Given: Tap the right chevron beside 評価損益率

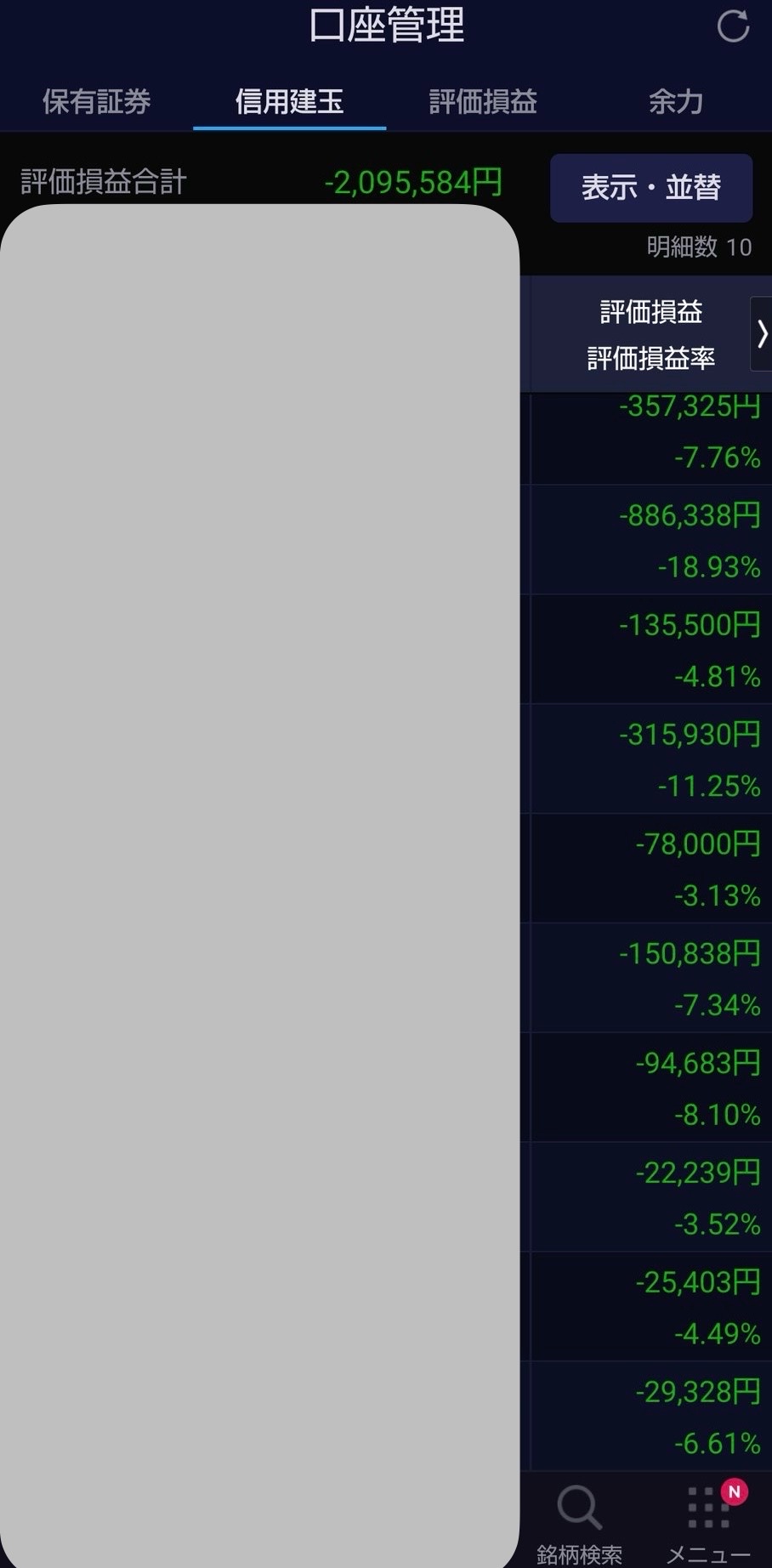Looking at the screenshot, I should click(x=761, y=334).
